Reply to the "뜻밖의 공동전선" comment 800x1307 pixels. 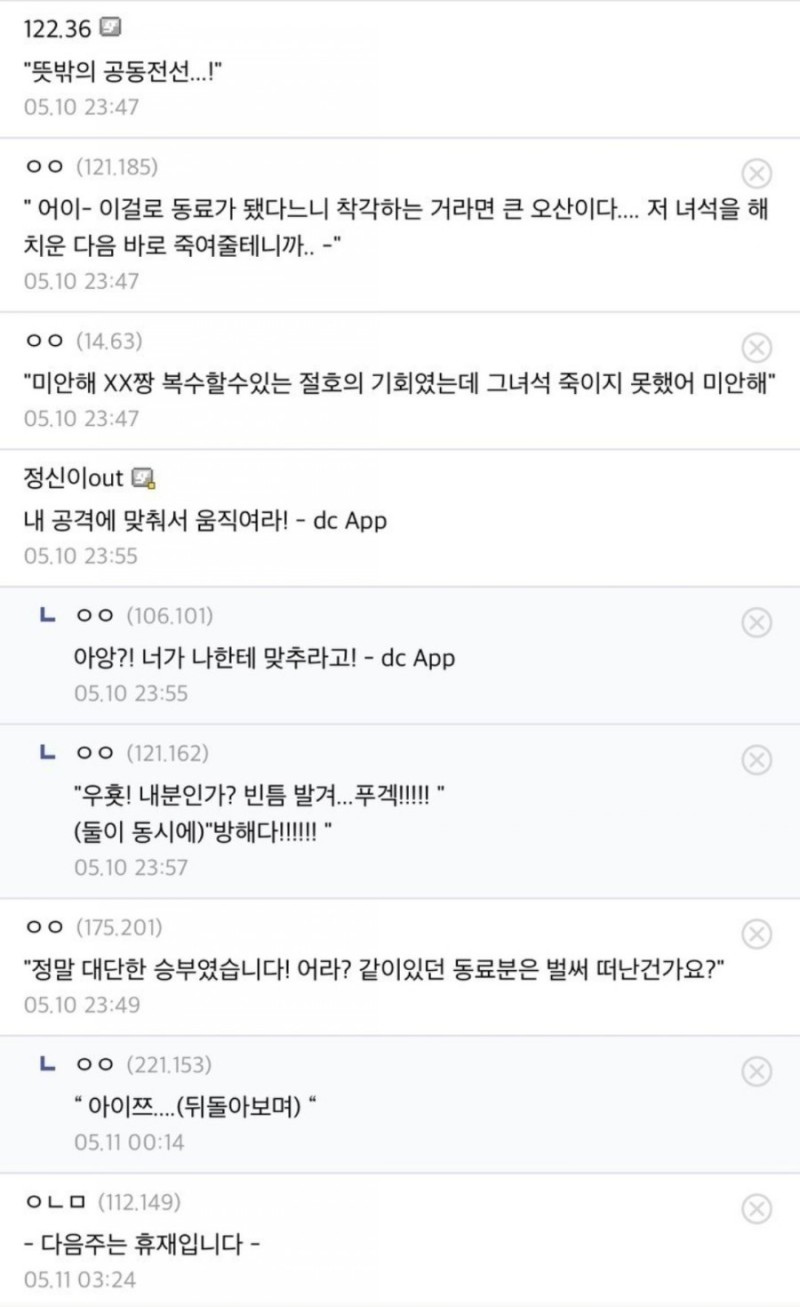(121, 73)
